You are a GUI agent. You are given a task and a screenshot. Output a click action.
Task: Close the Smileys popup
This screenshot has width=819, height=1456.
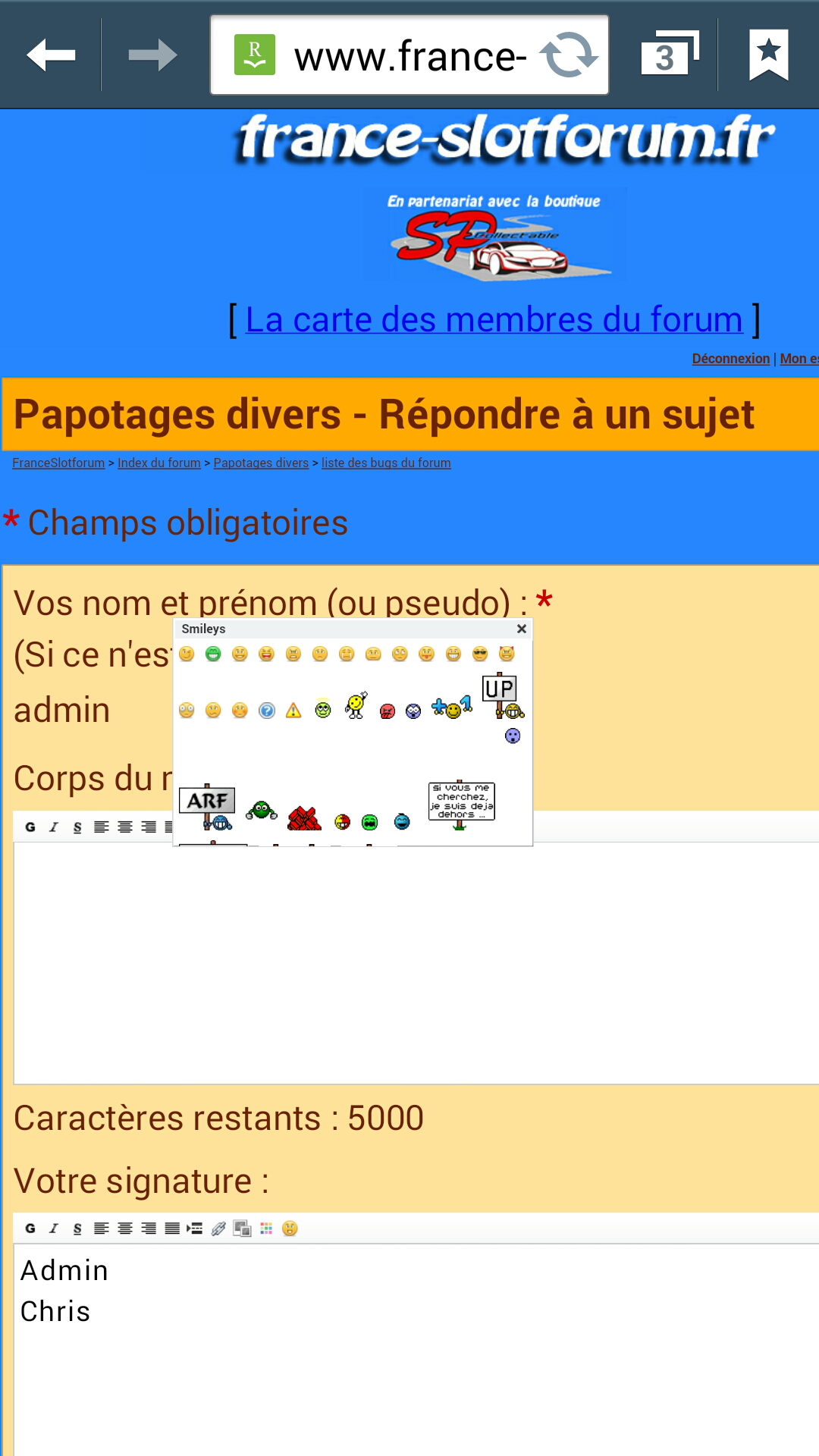click(522, 629)
